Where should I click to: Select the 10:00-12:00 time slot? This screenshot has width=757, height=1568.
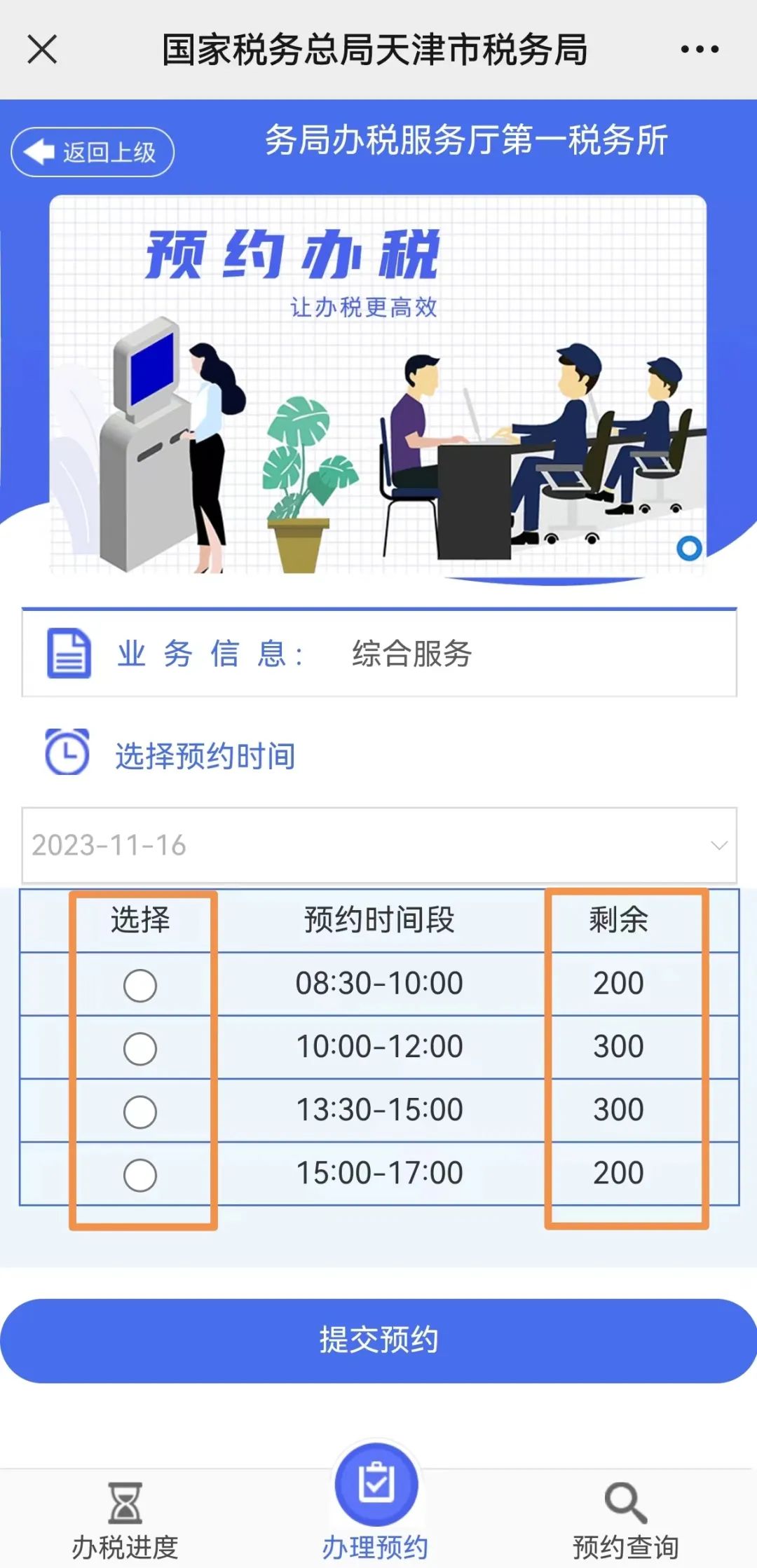(140, 1049)
